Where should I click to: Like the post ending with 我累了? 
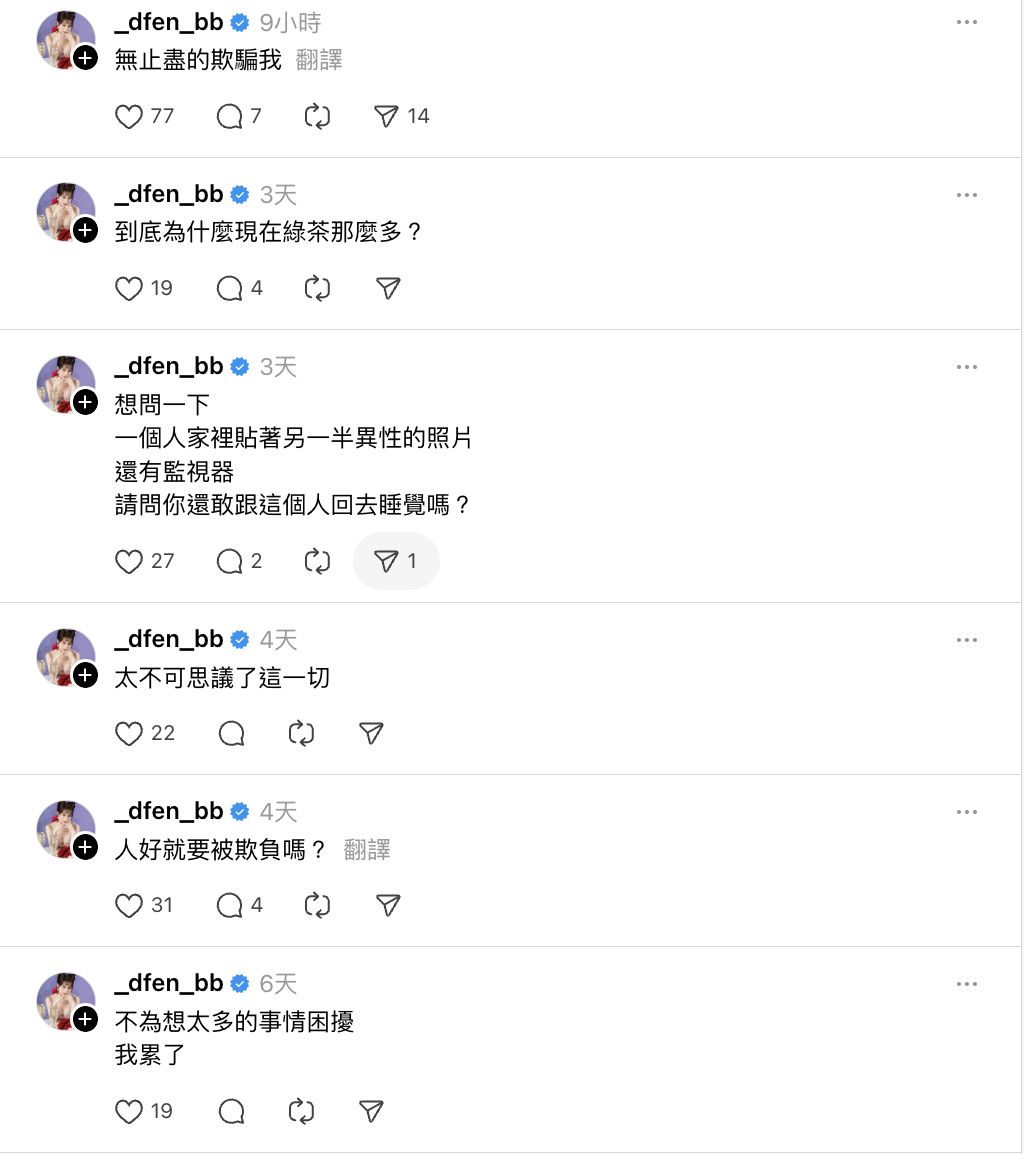click(x=130, y=1111)
